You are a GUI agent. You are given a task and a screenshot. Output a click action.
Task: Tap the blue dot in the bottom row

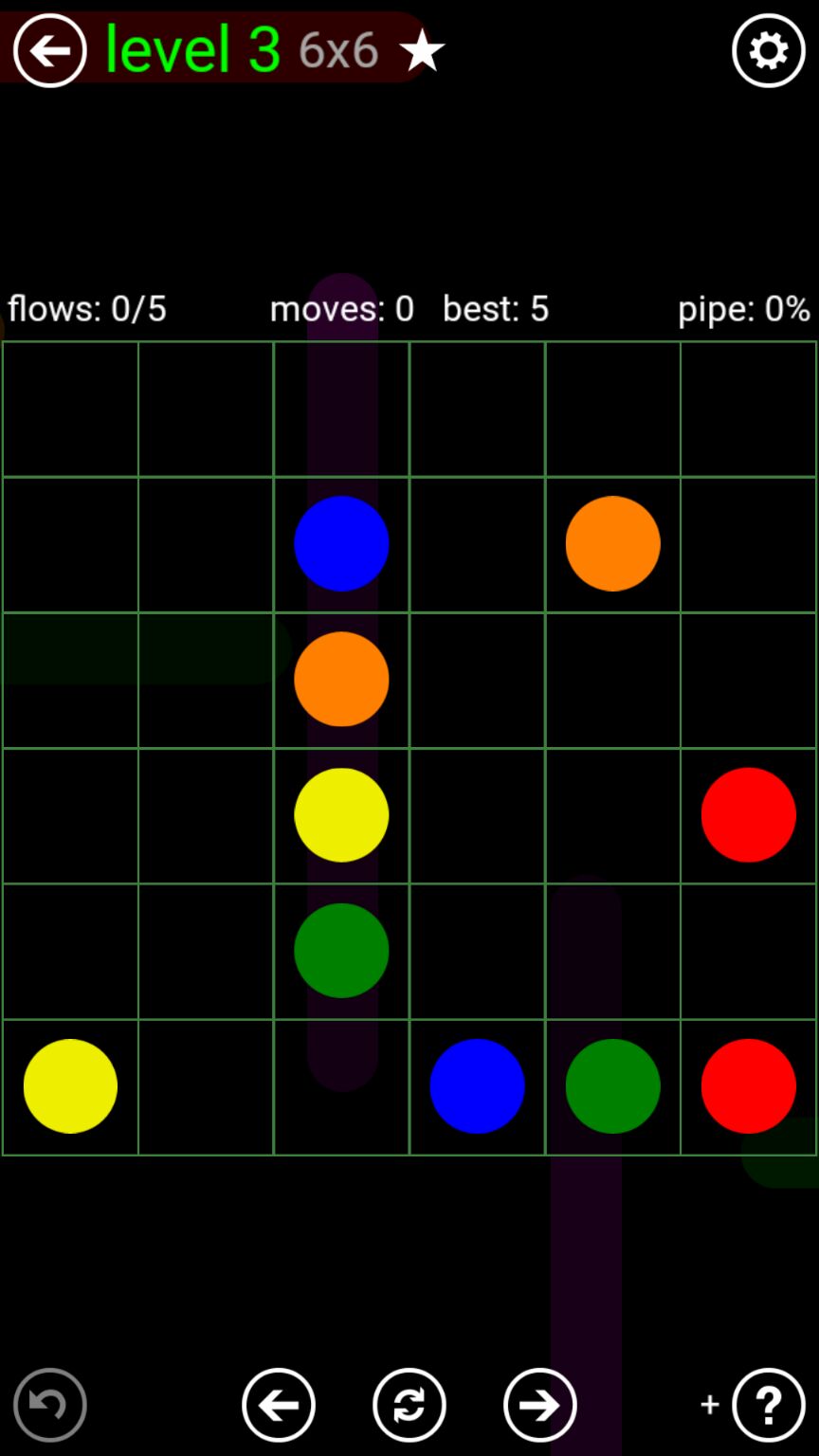click(x=477, y=1085)
